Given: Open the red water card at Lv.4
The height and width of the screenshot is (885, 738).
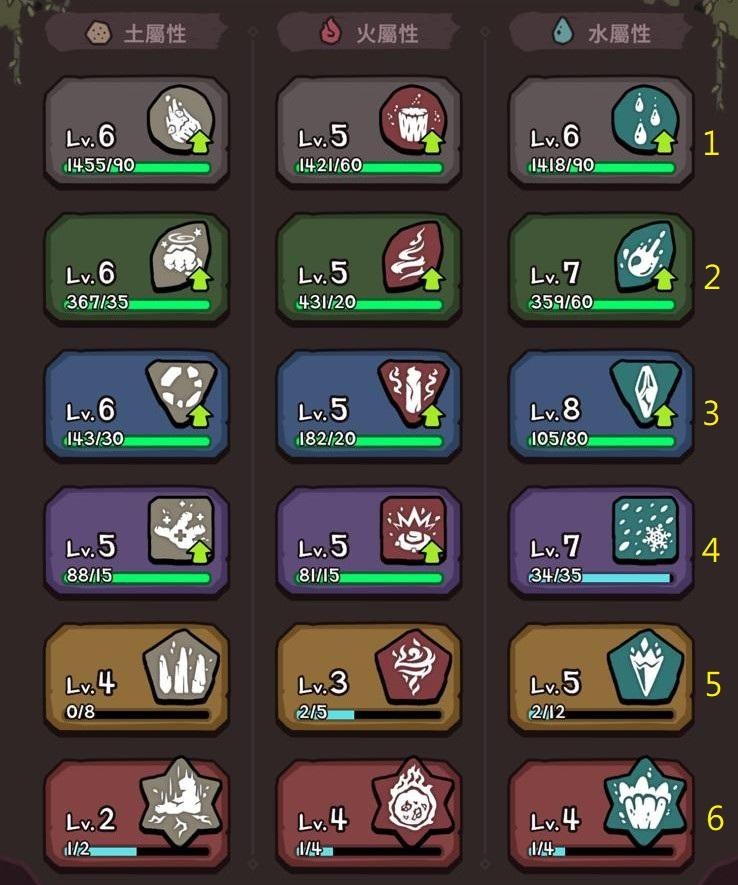Looking at the screenshot, I should (x=601, y=814).
